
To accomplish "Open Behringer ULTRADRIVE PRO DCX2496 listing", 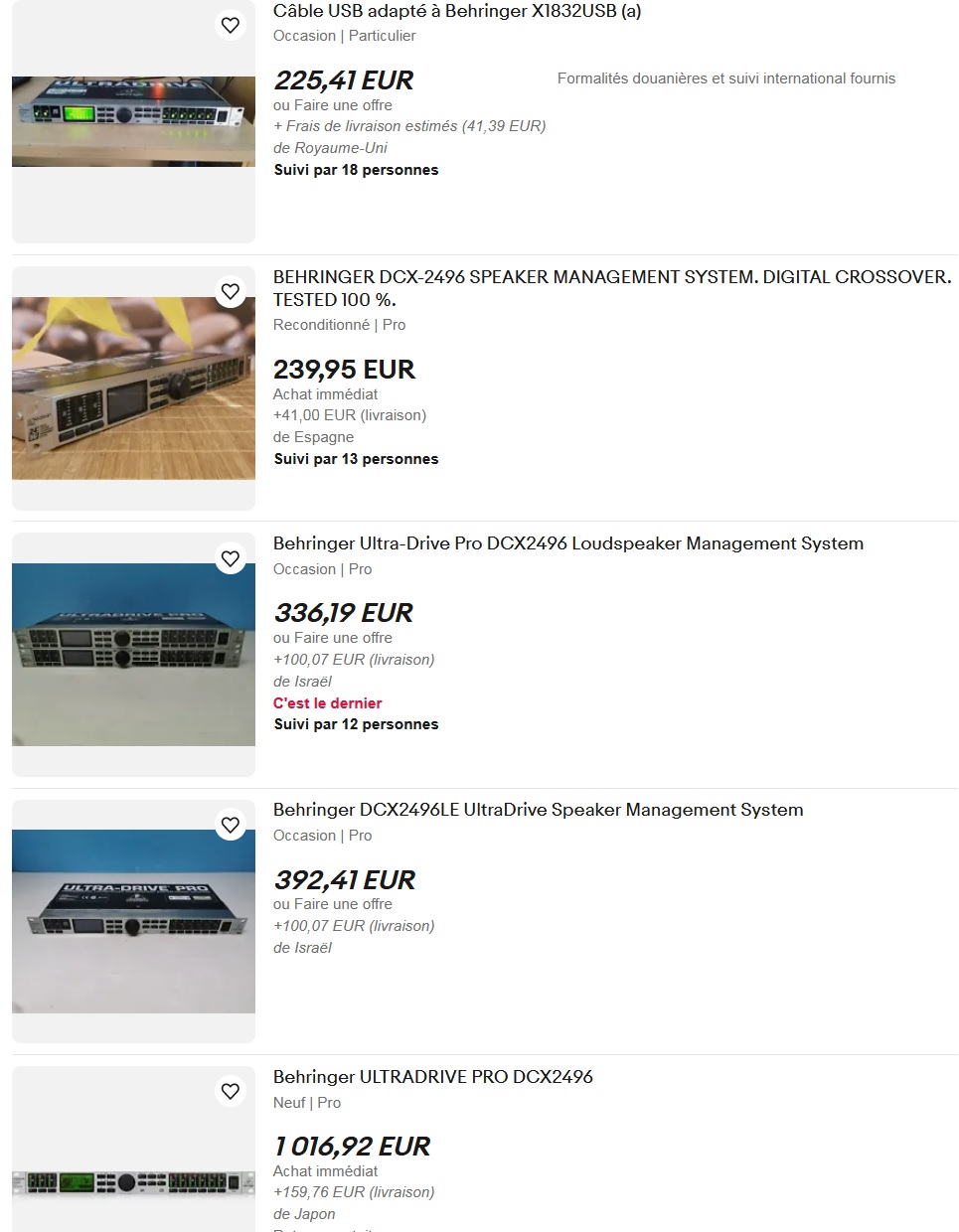I will (x=432, y=1077).
